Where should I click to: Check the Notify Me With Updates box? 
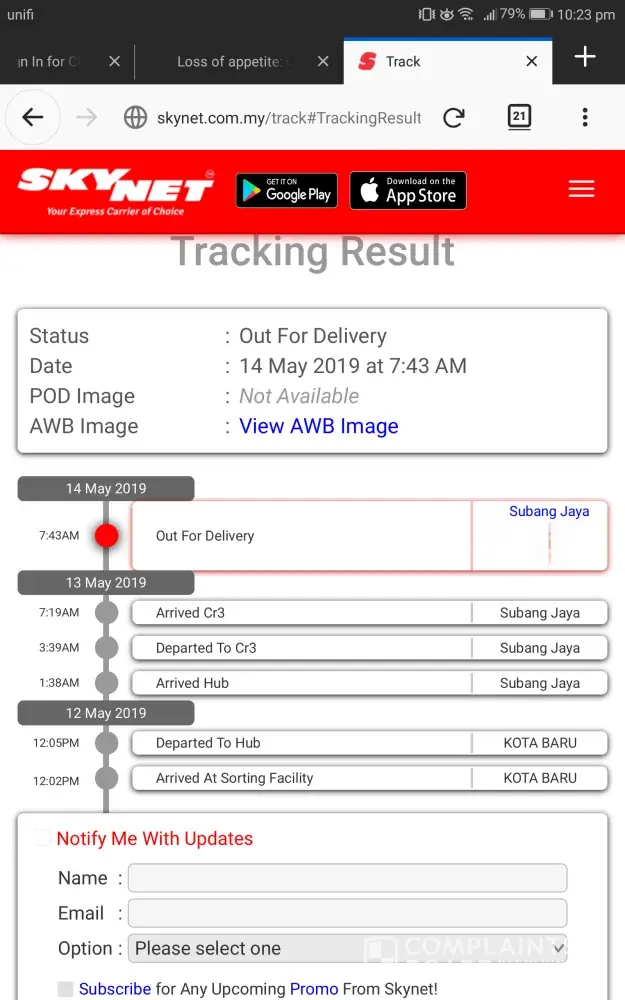point(42,838)
